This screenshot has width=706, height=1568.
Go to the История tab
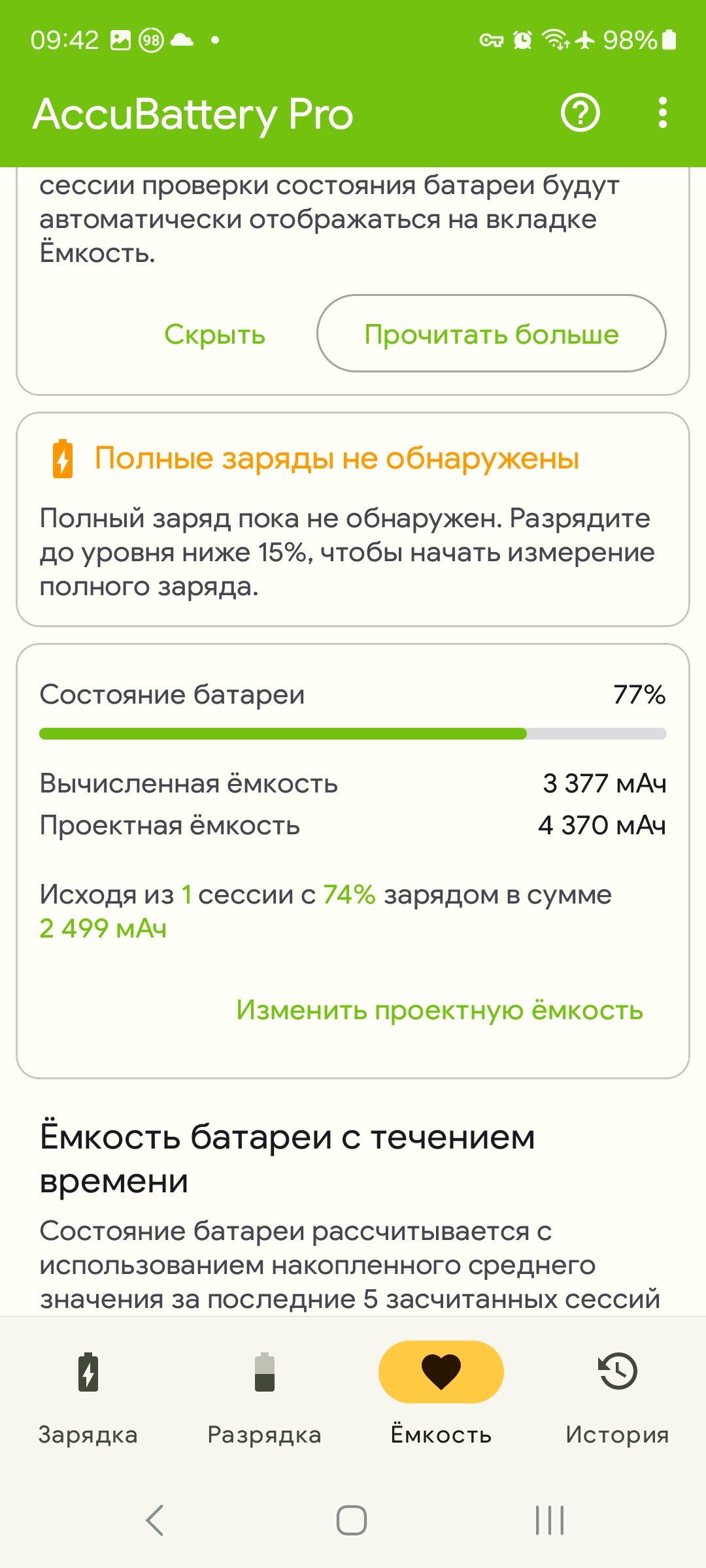pos(617,1392)
